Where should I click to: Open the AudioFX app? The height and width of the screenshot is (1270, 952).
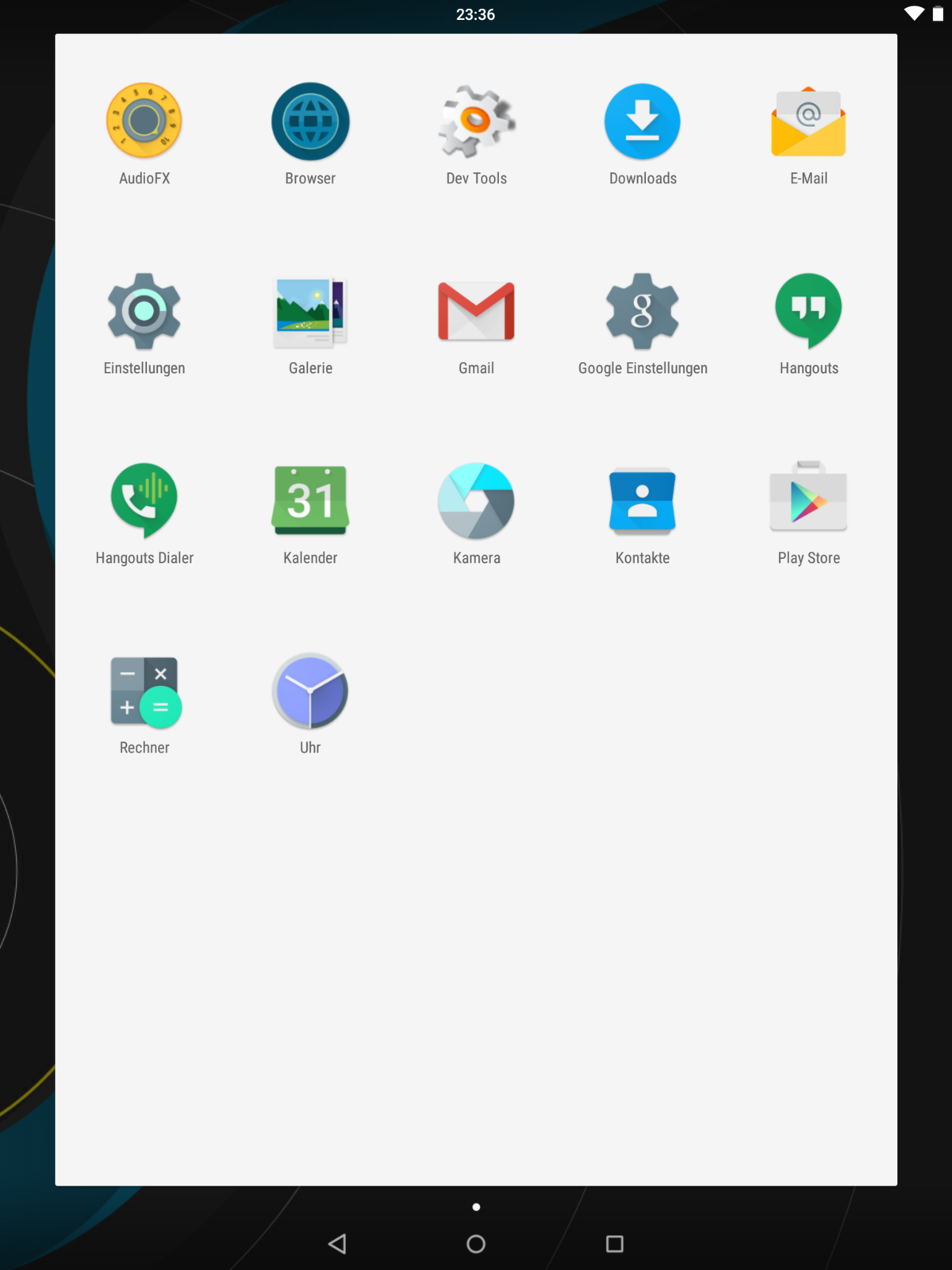pyautogui.click(x=144, y=121)
